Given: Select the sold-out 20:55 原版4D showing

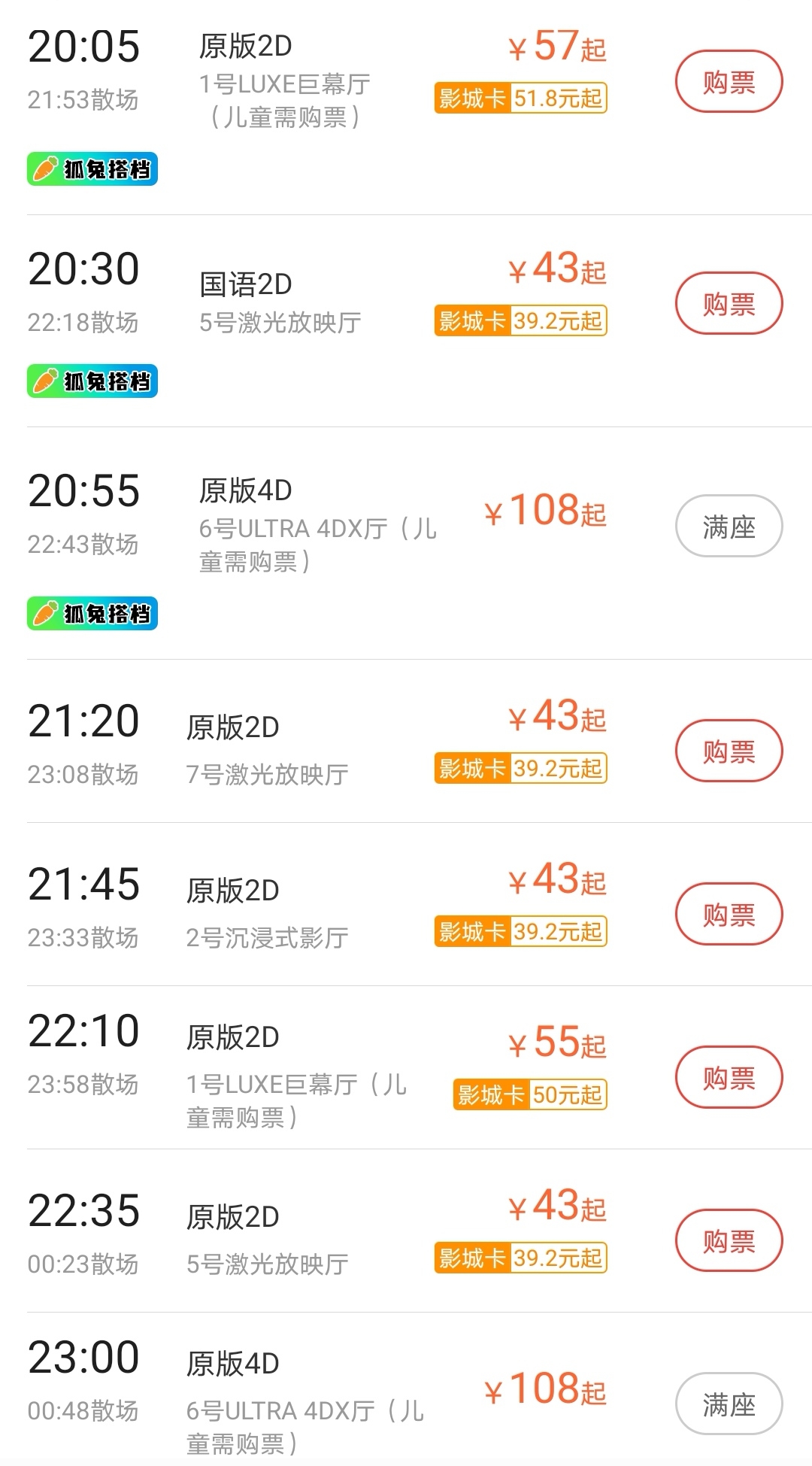Looking at the screenshot, I should click(x=729, y=526).
